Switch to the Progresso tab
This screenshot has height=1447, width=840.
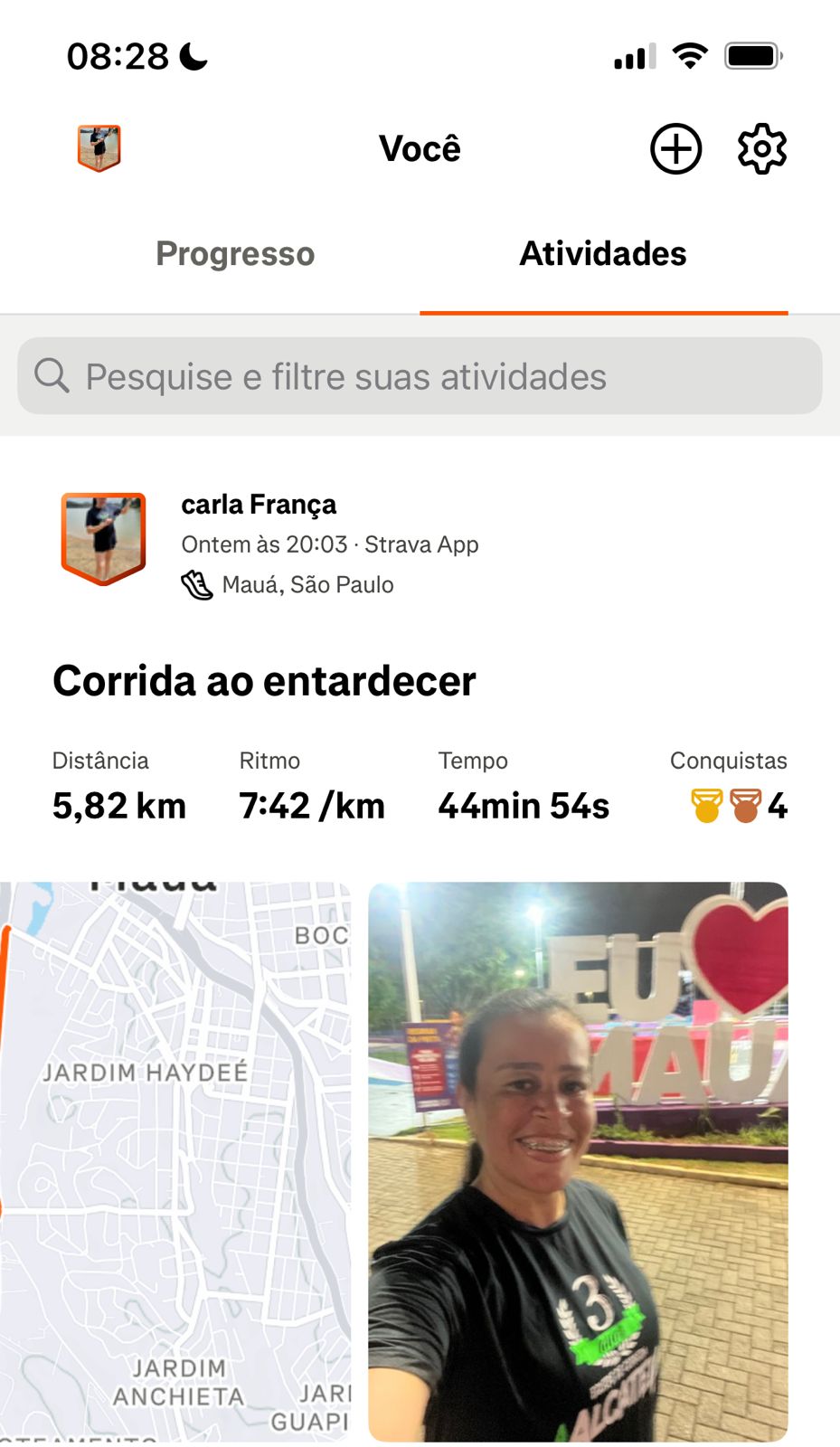(x=235, y=254)
